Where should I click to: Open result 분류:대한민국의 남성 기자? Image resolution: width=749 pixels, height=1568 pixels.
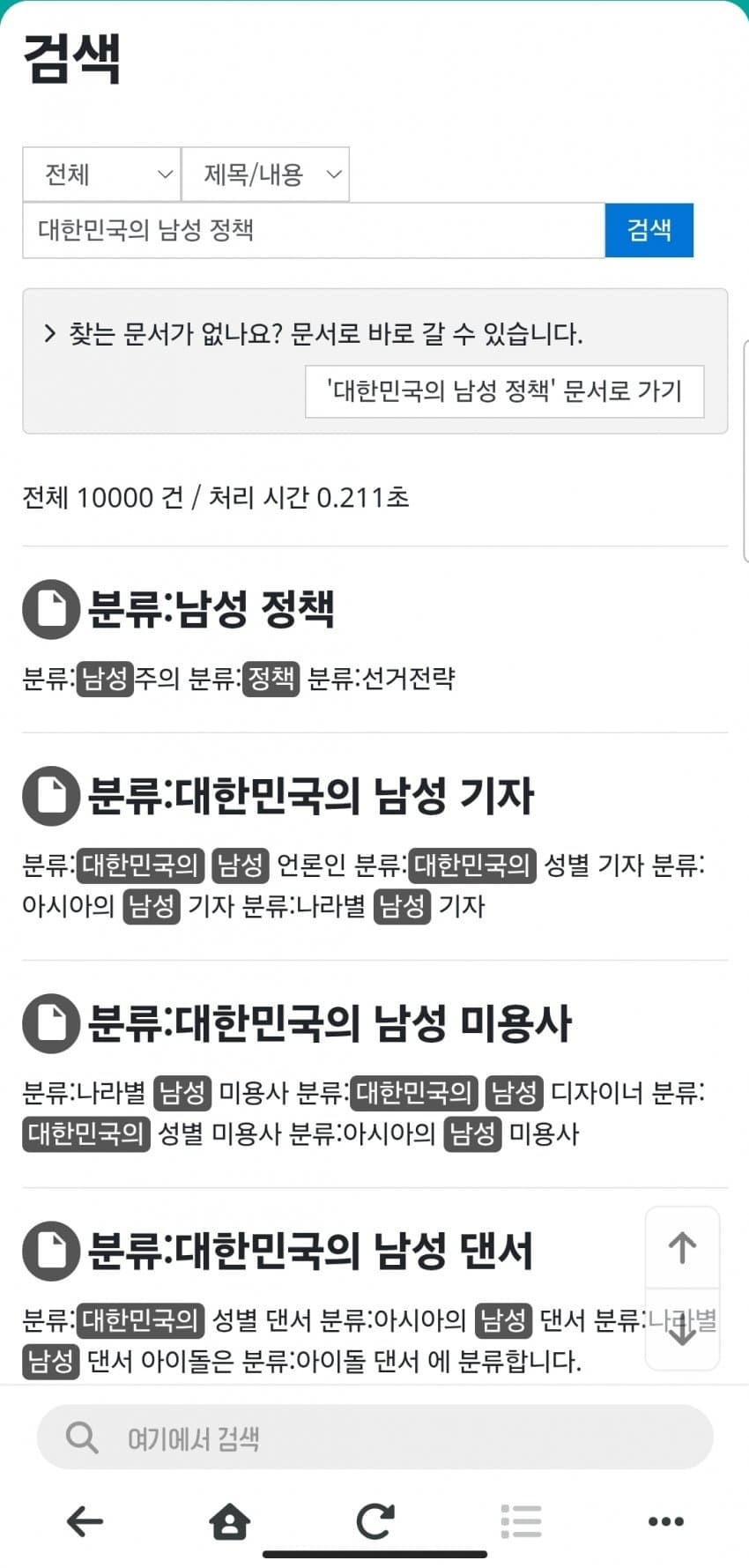[x=311, y=796]
